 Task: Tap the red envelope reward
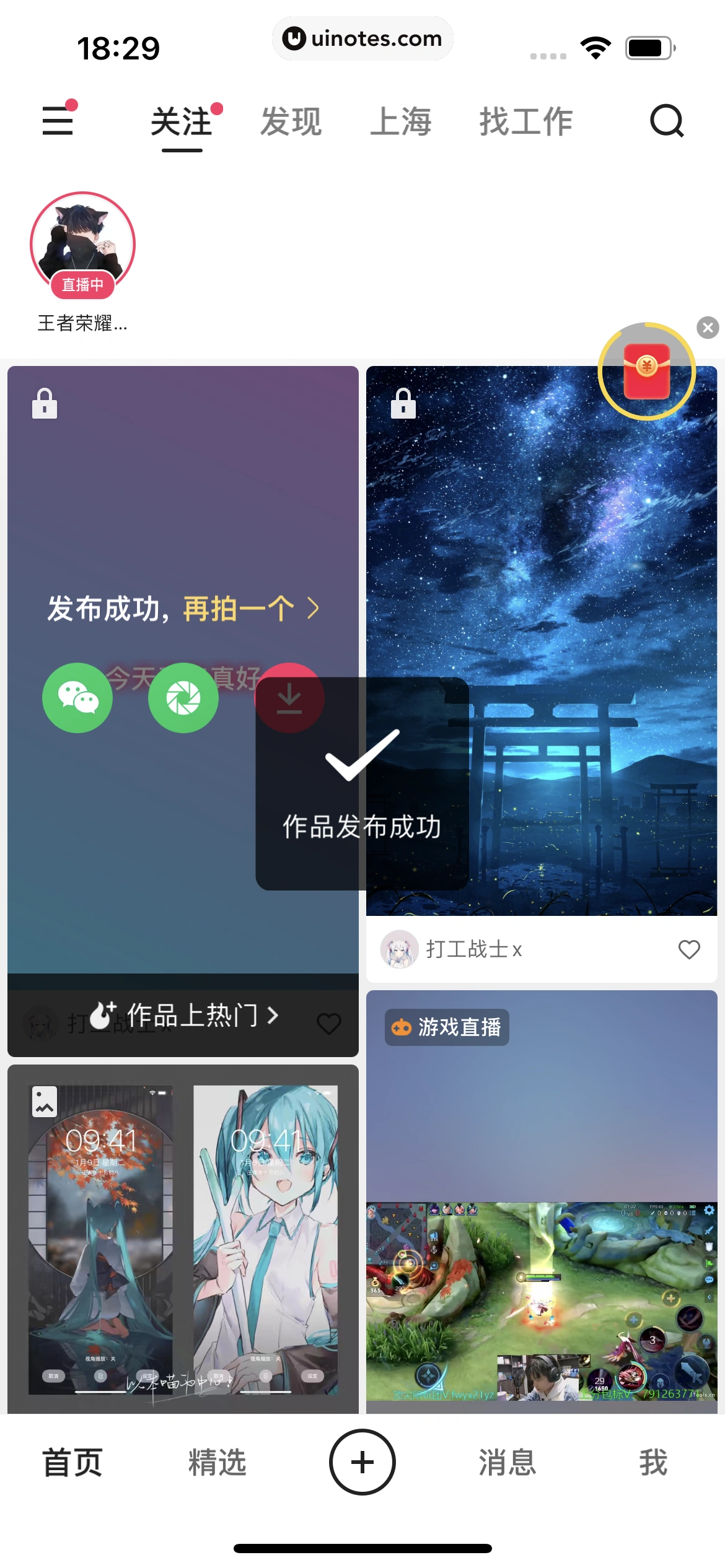(647, 372)
